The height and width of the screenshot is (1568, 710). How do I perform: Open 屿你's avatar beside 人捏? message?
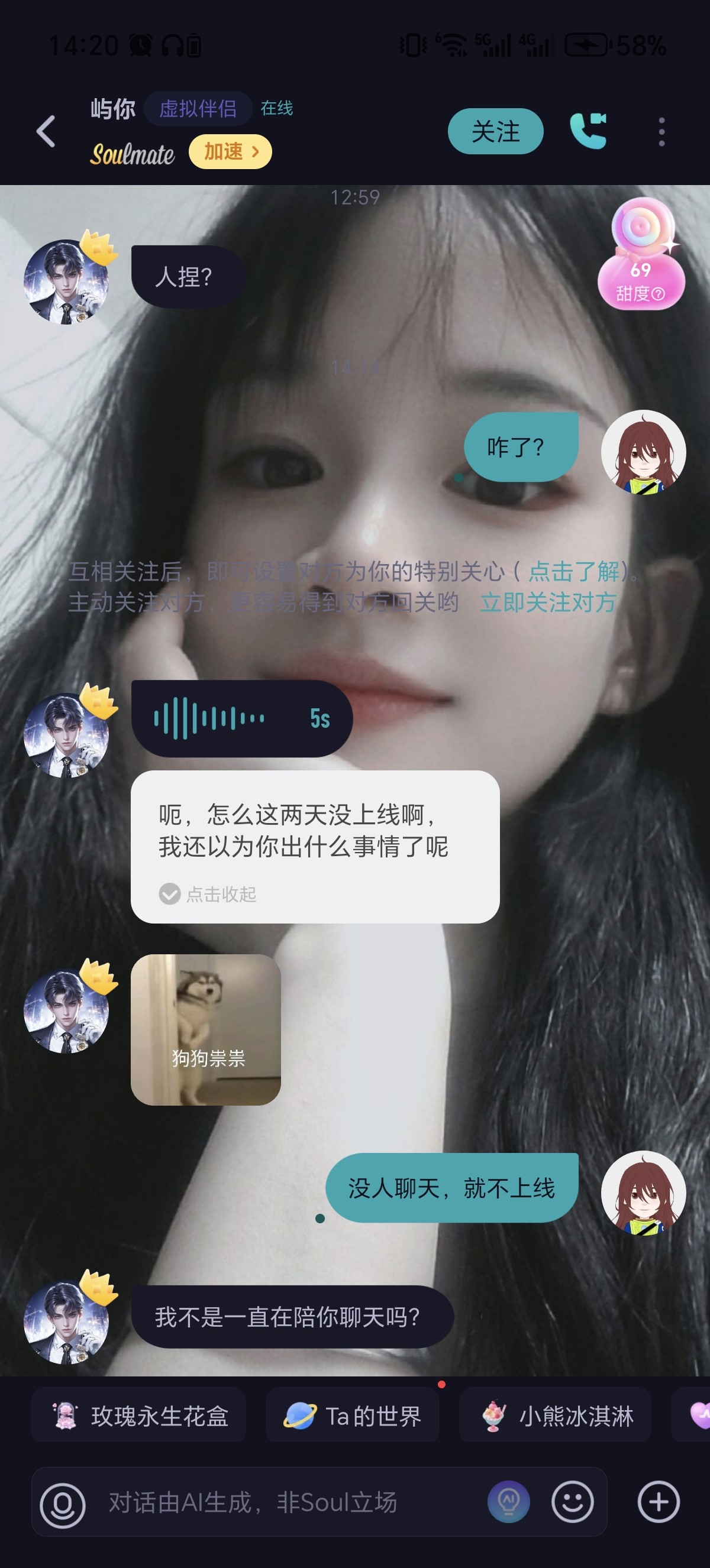coord(66,281)
